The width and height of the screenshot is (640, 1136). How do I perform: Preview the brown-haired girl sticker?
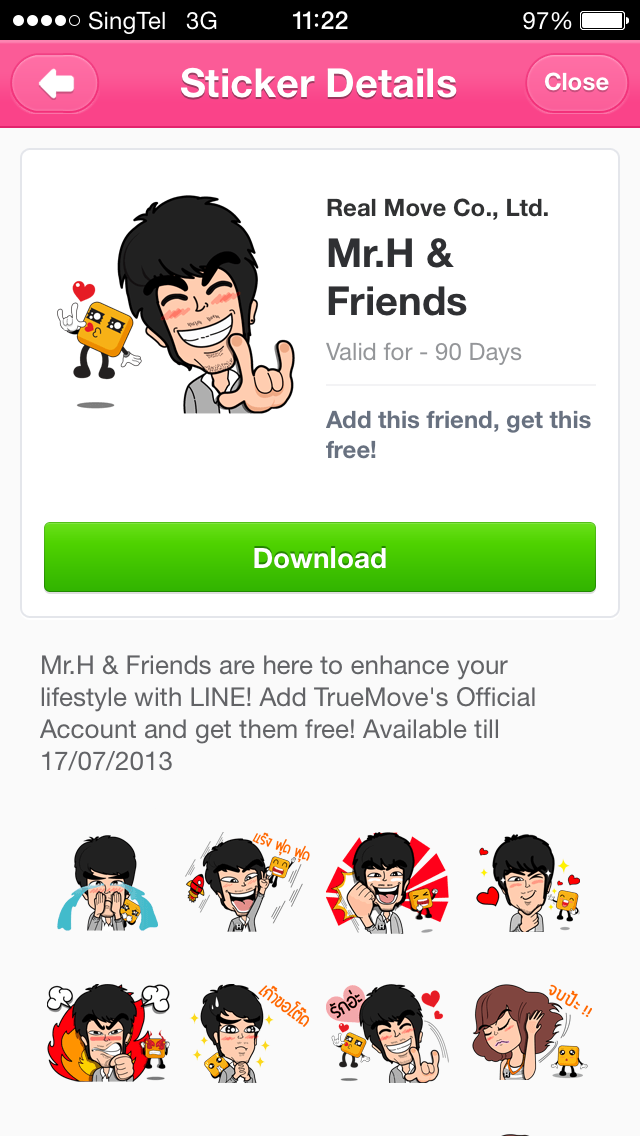click(x=532, y=1032)
